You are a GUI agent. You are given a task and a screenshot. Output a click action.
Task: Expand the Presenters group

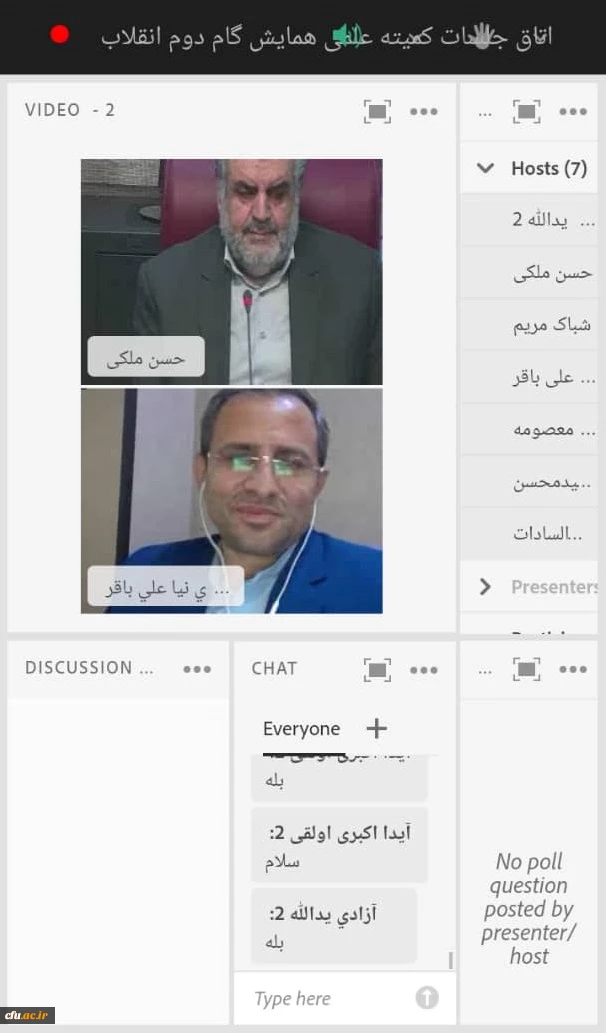(x=486, y=587)
